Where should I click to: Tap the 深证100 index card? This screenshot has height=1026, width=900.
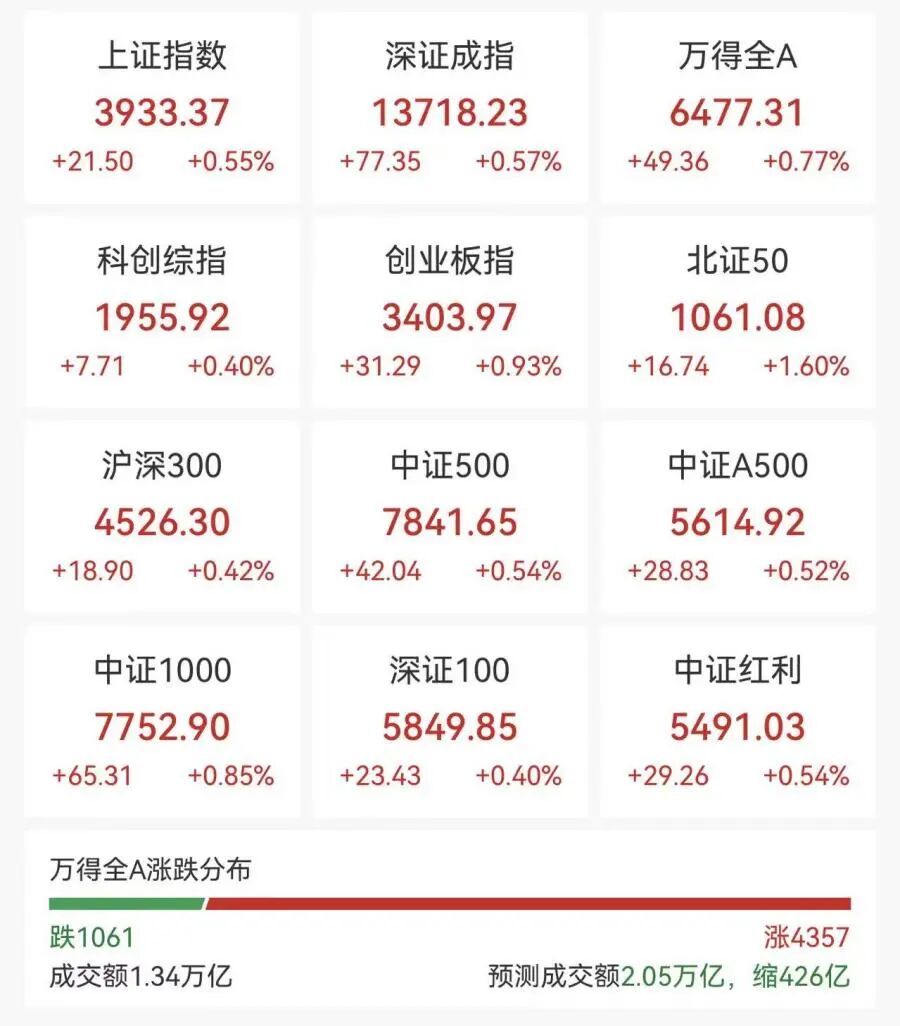pyautogui.click(x=450, y=722)
